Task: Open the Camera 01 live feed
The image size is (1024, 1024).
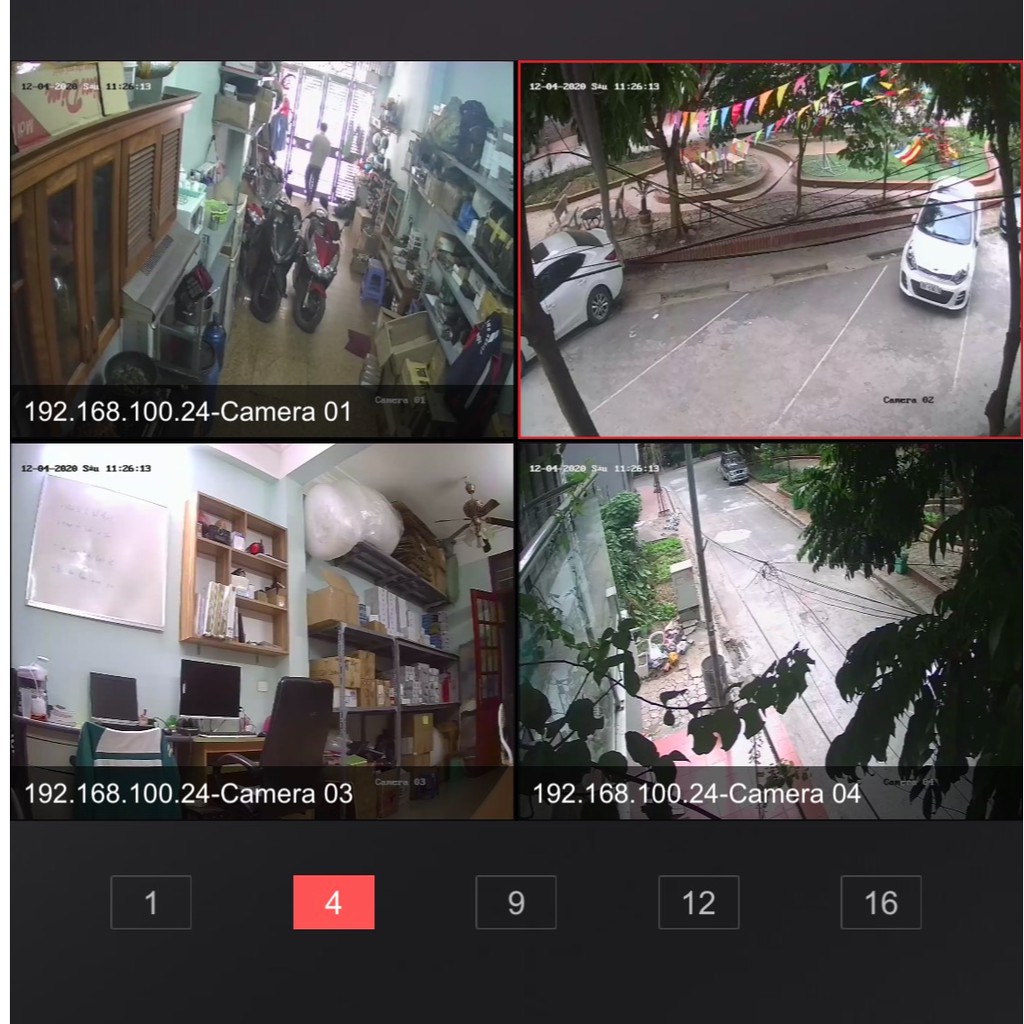Action: 262,250
